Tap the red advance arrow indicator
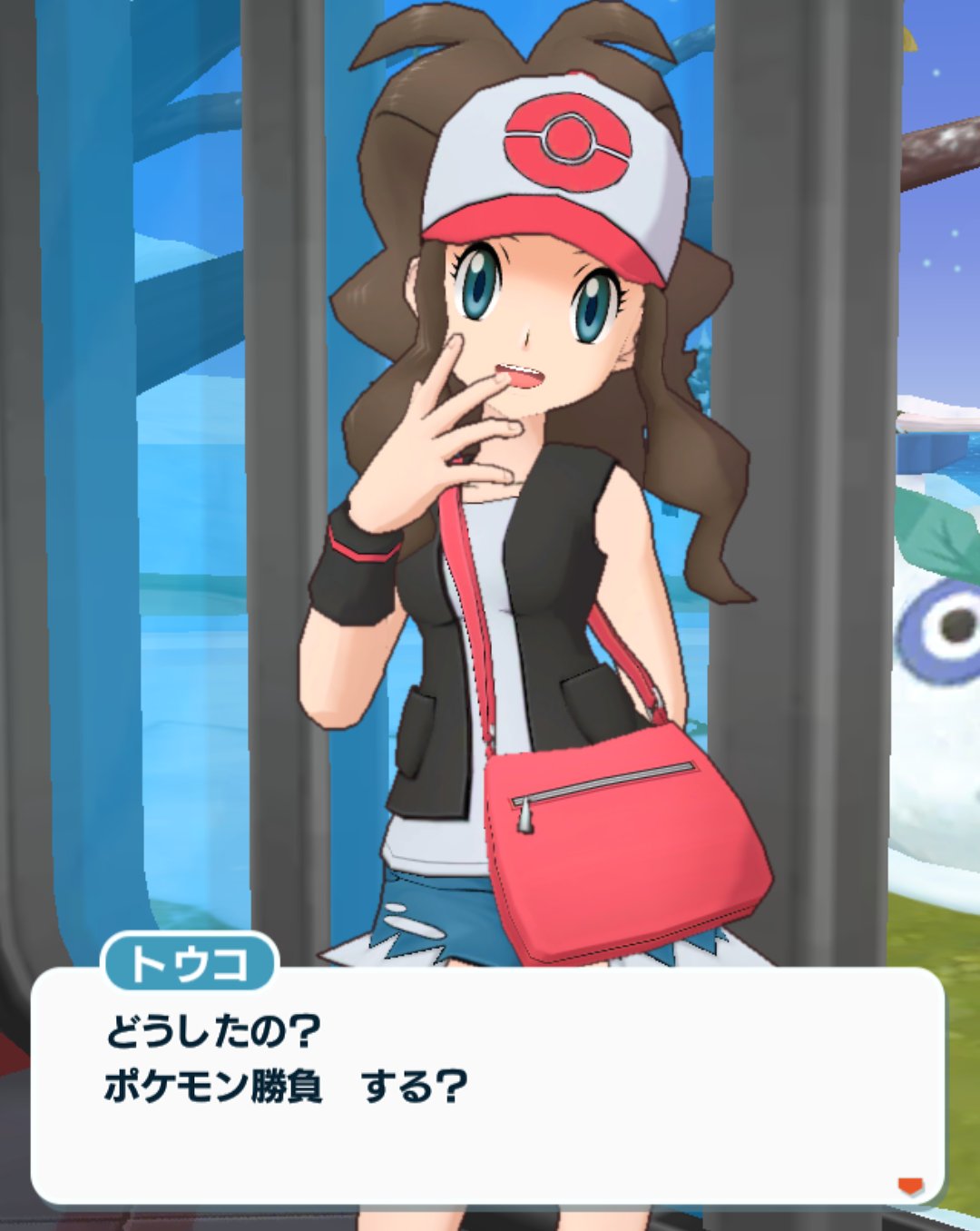The width and height of the screenshot is (980, 1231). pyautogui.click(x=909, y=1186)
